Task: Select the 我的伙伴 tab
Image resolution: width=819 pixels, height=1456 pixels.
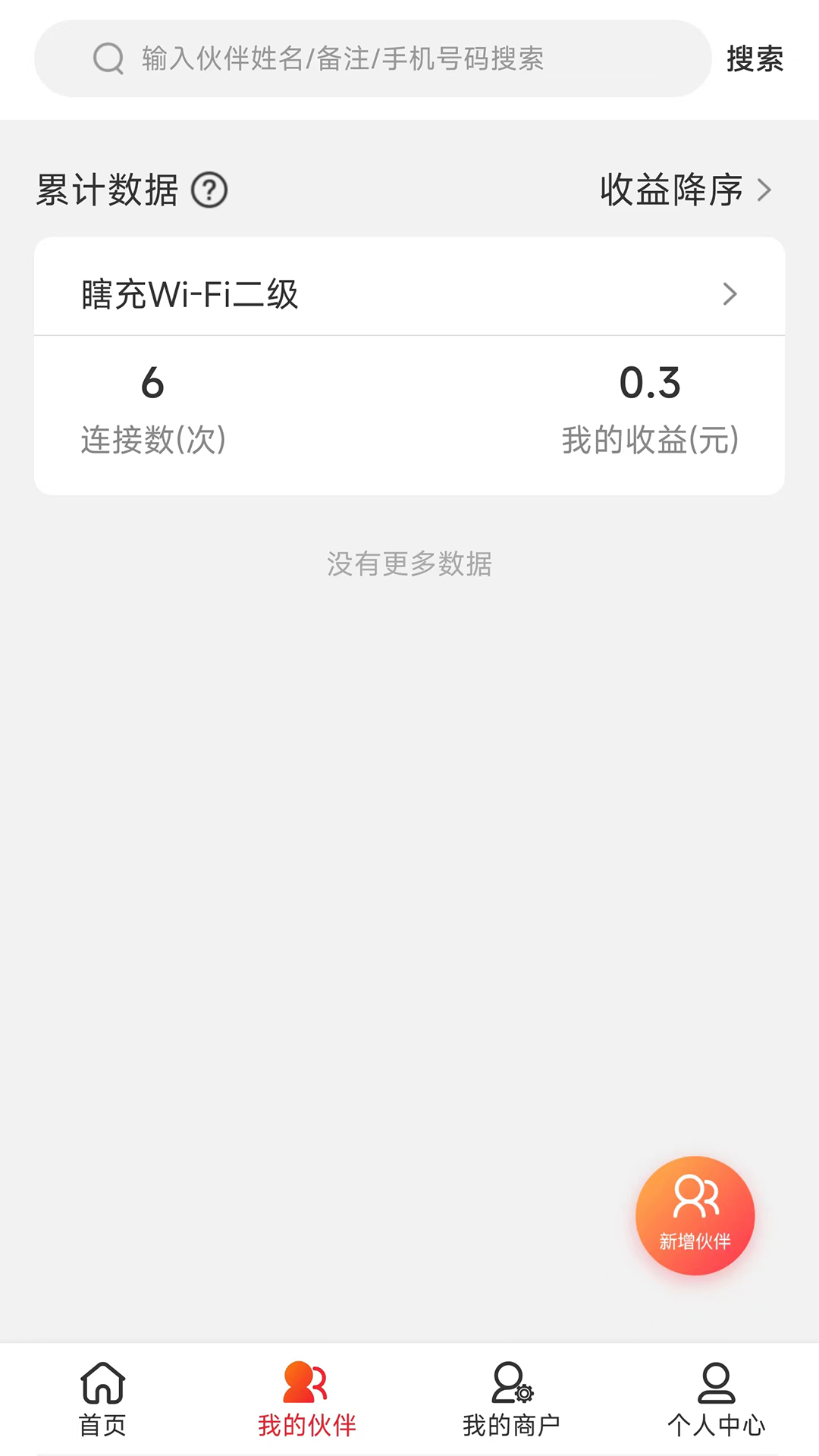Action: click(306, 1398)
